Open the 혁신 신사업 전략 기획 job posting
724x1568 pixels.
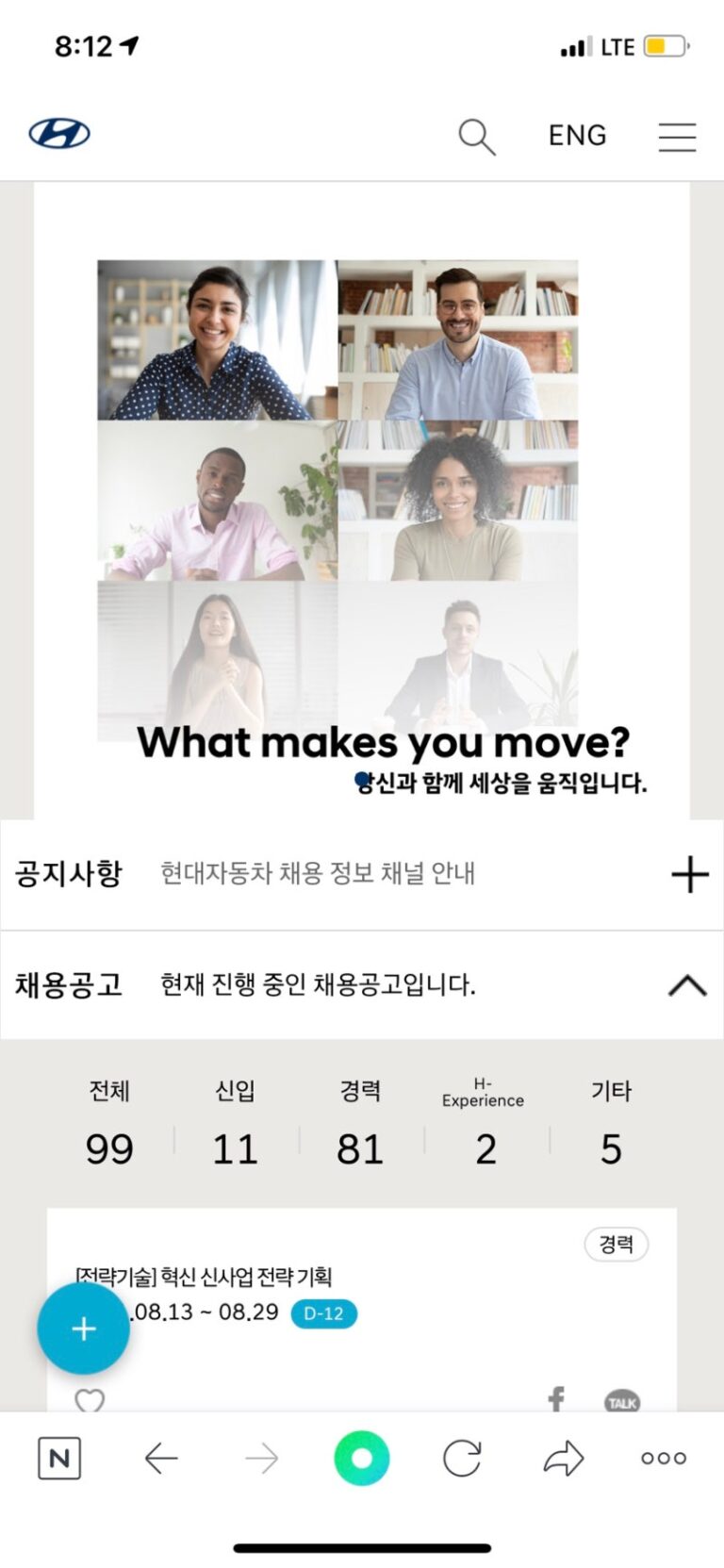click(x=247, y=1277)
